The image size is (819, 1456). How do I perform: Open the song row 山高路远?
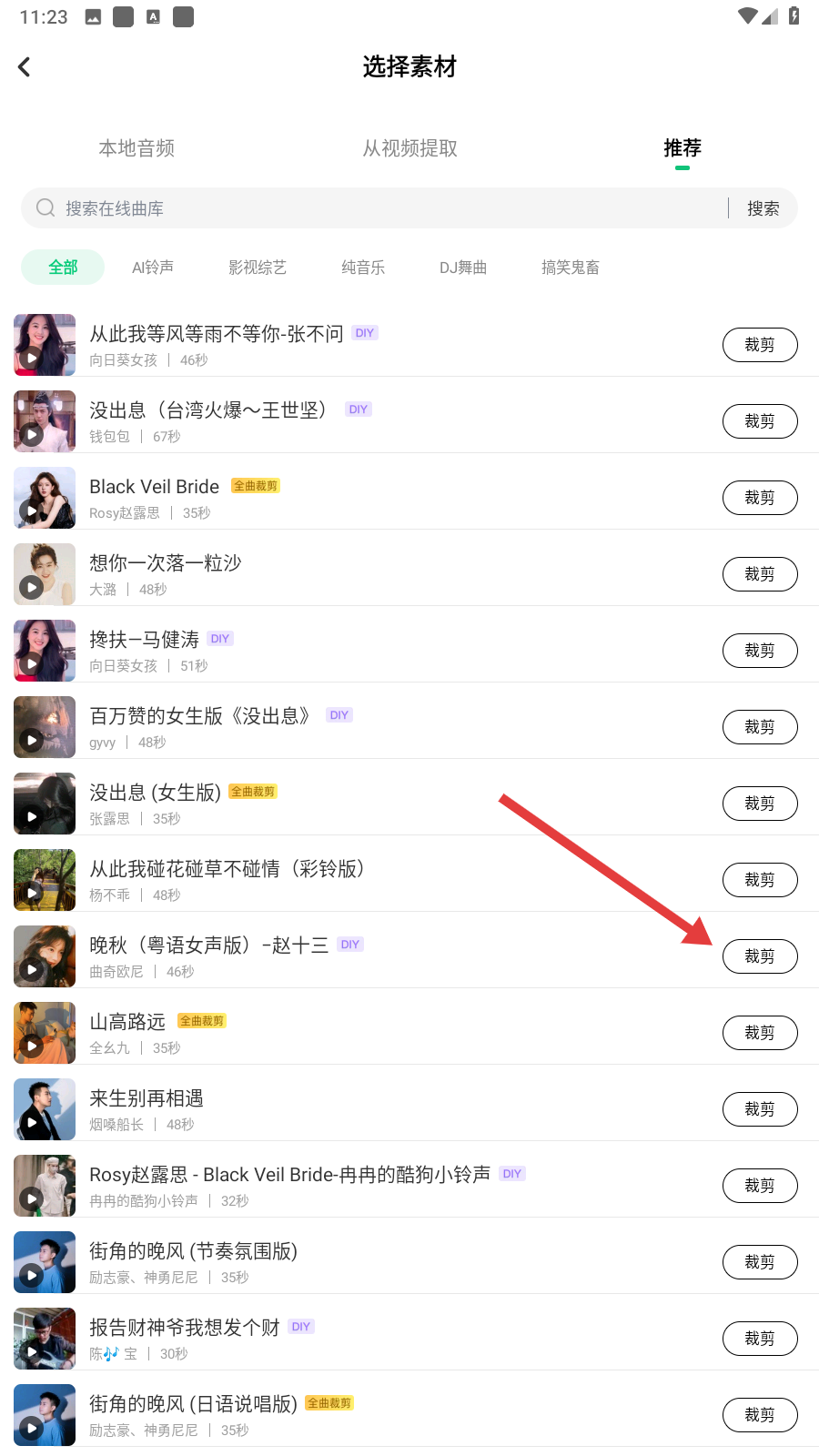(364, 1033)
